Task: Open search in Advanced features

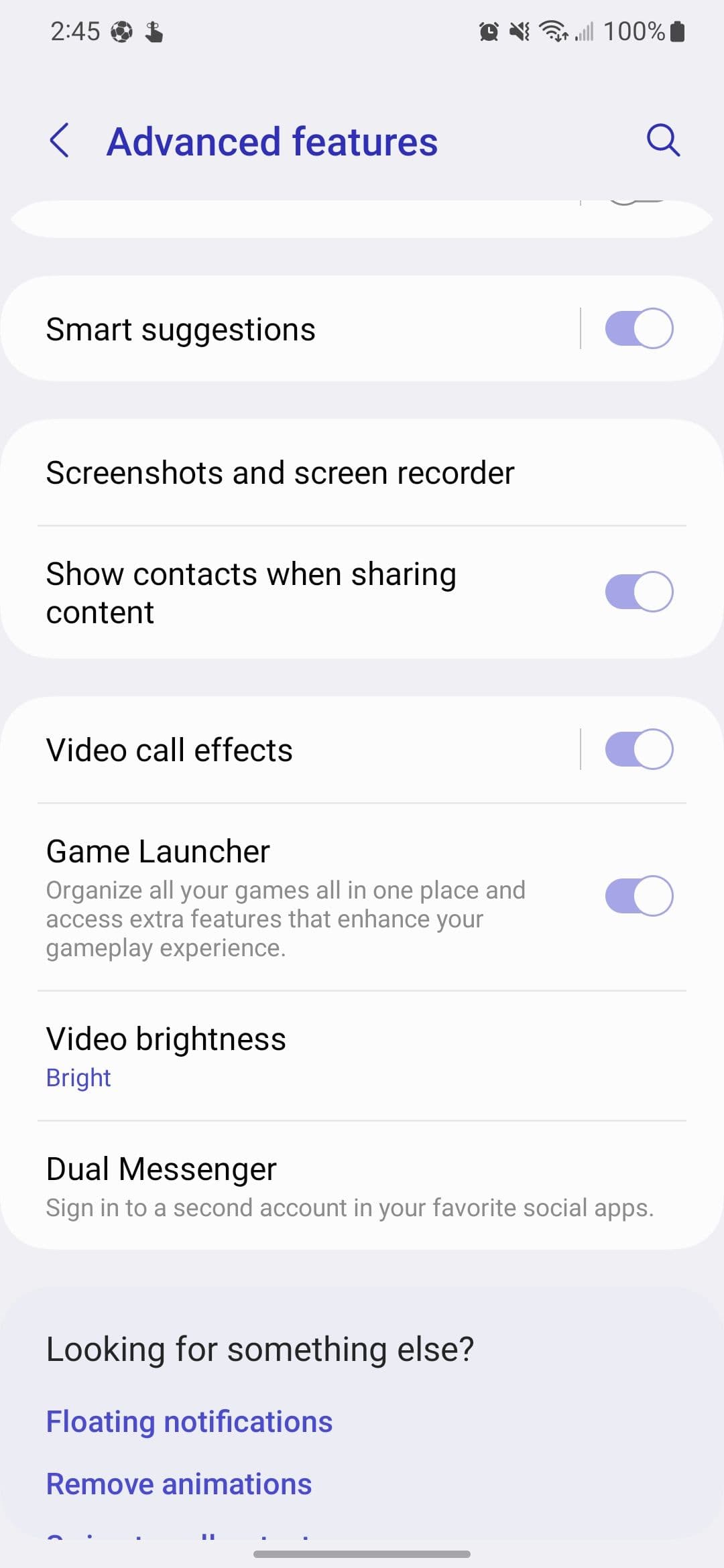Action: click(663, 140)
